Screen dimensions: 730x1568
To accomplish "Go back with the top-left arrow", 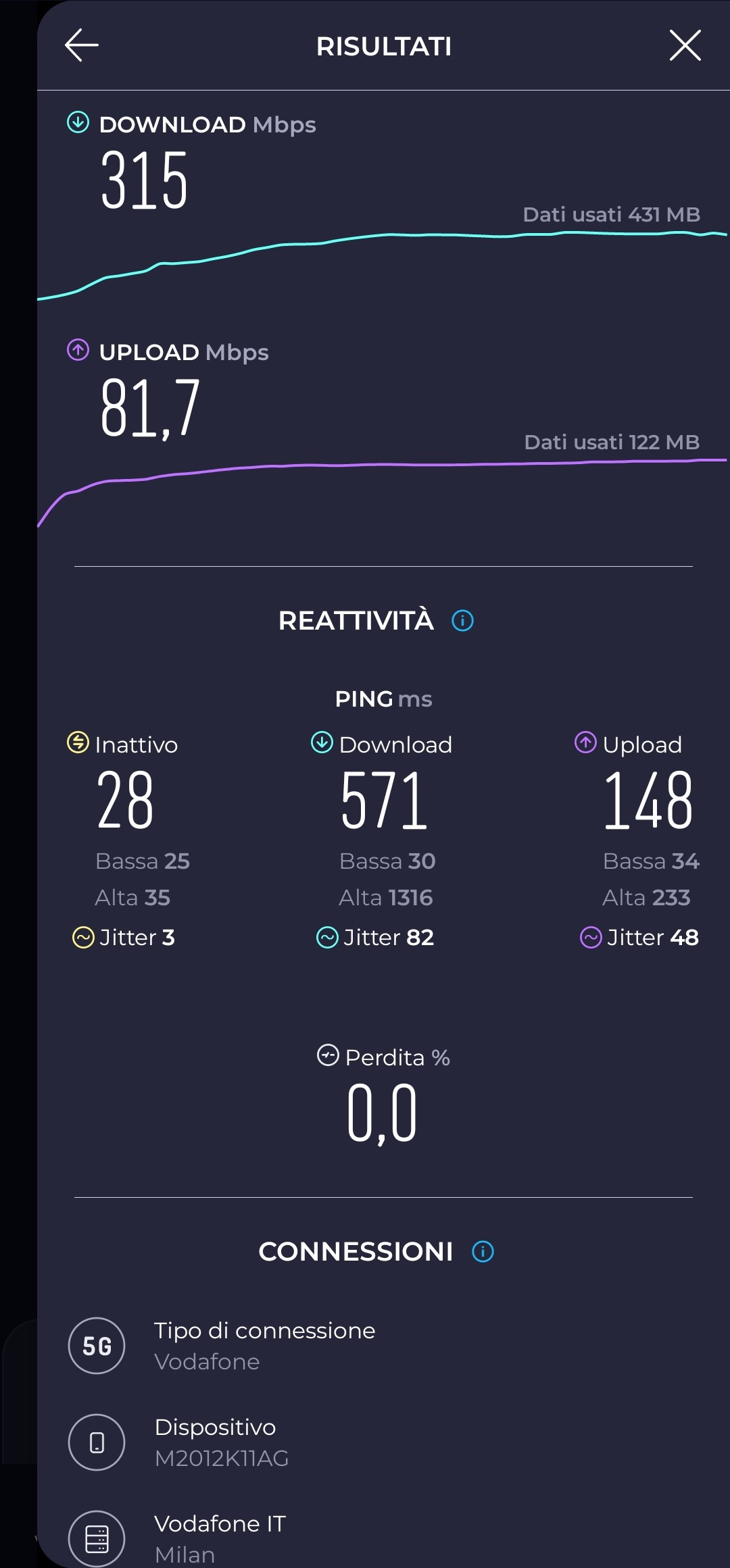I will pos(82,45).
